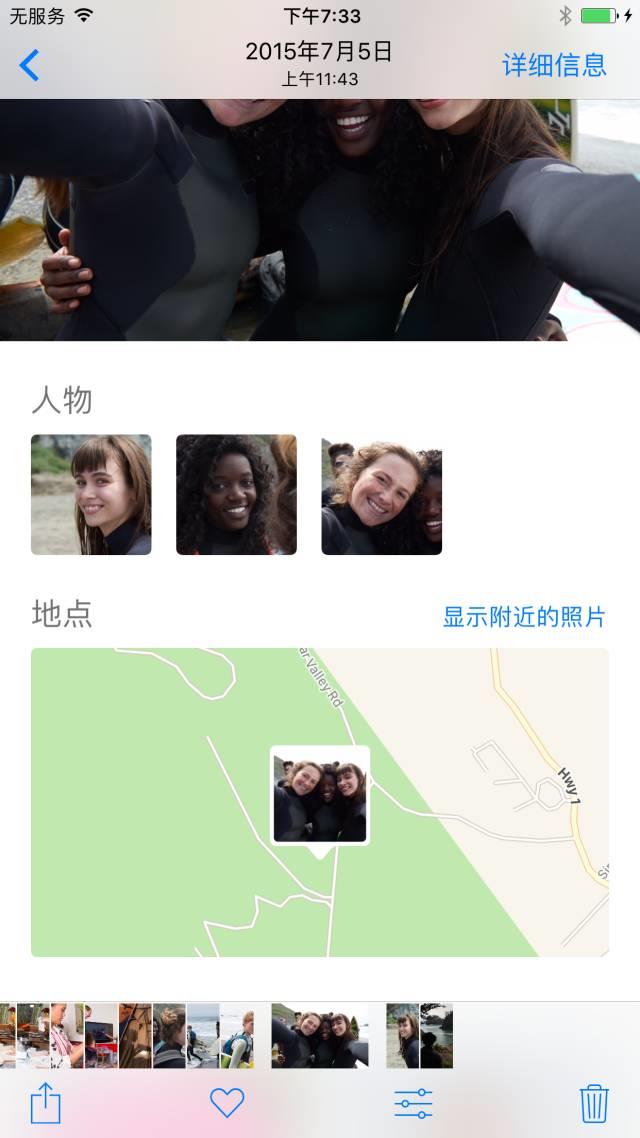This screenshot has height=1138, width=640.
Task: Open the face tile of the woman with bangs
Action: click(x=91, y=494)
